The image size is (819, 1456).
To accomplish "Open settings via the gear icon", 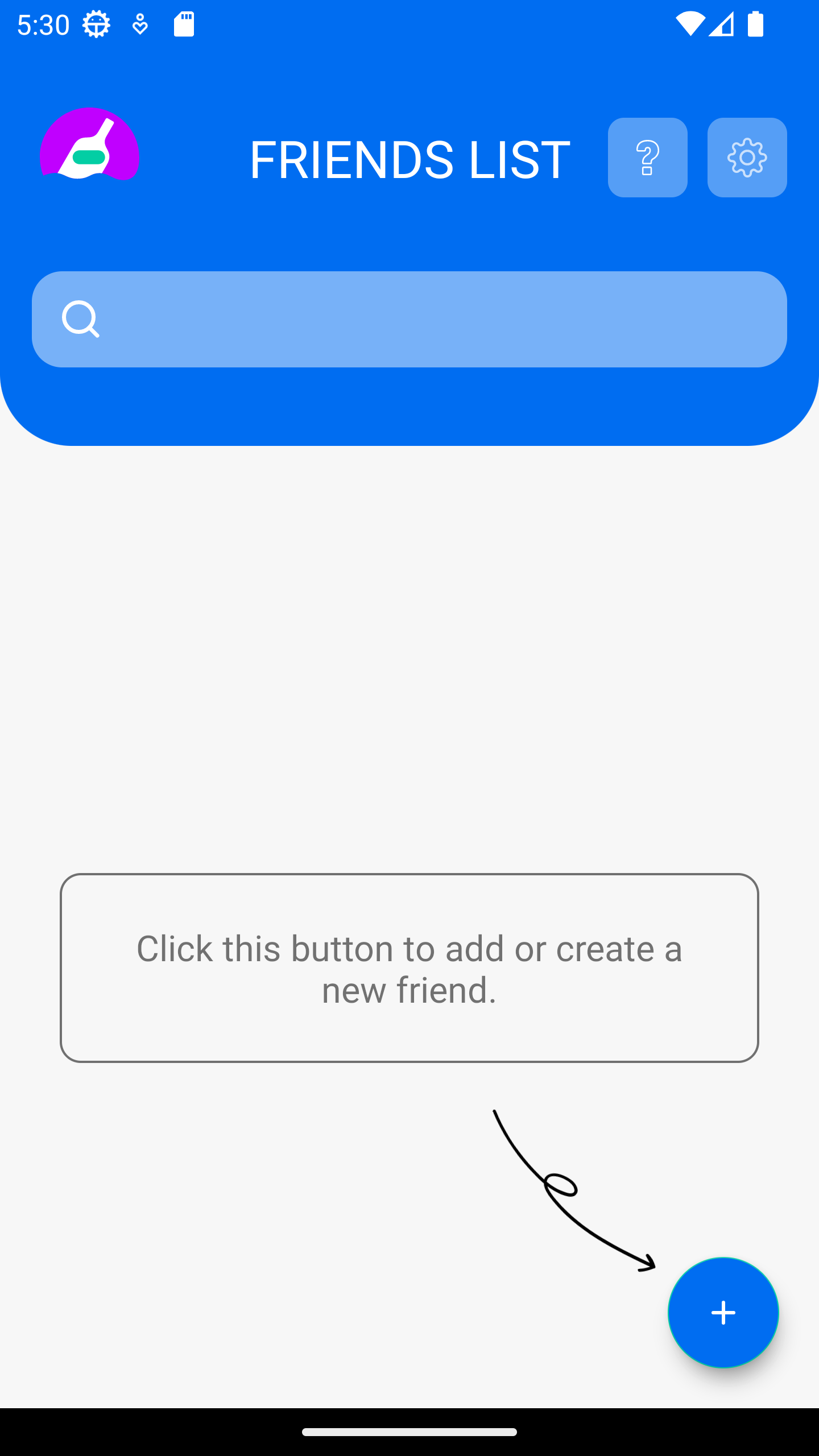I will (747, 158).
